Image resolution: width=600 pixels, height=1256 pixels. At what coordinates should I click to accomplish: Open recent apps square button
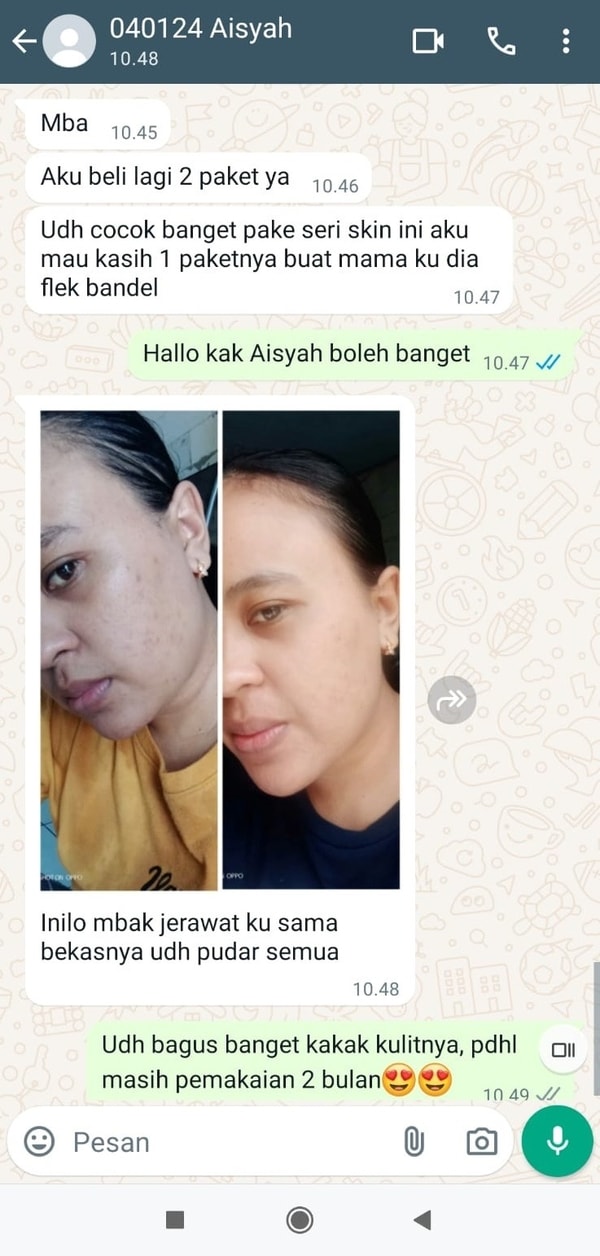pyautogui.click(x=175, y=1219)
